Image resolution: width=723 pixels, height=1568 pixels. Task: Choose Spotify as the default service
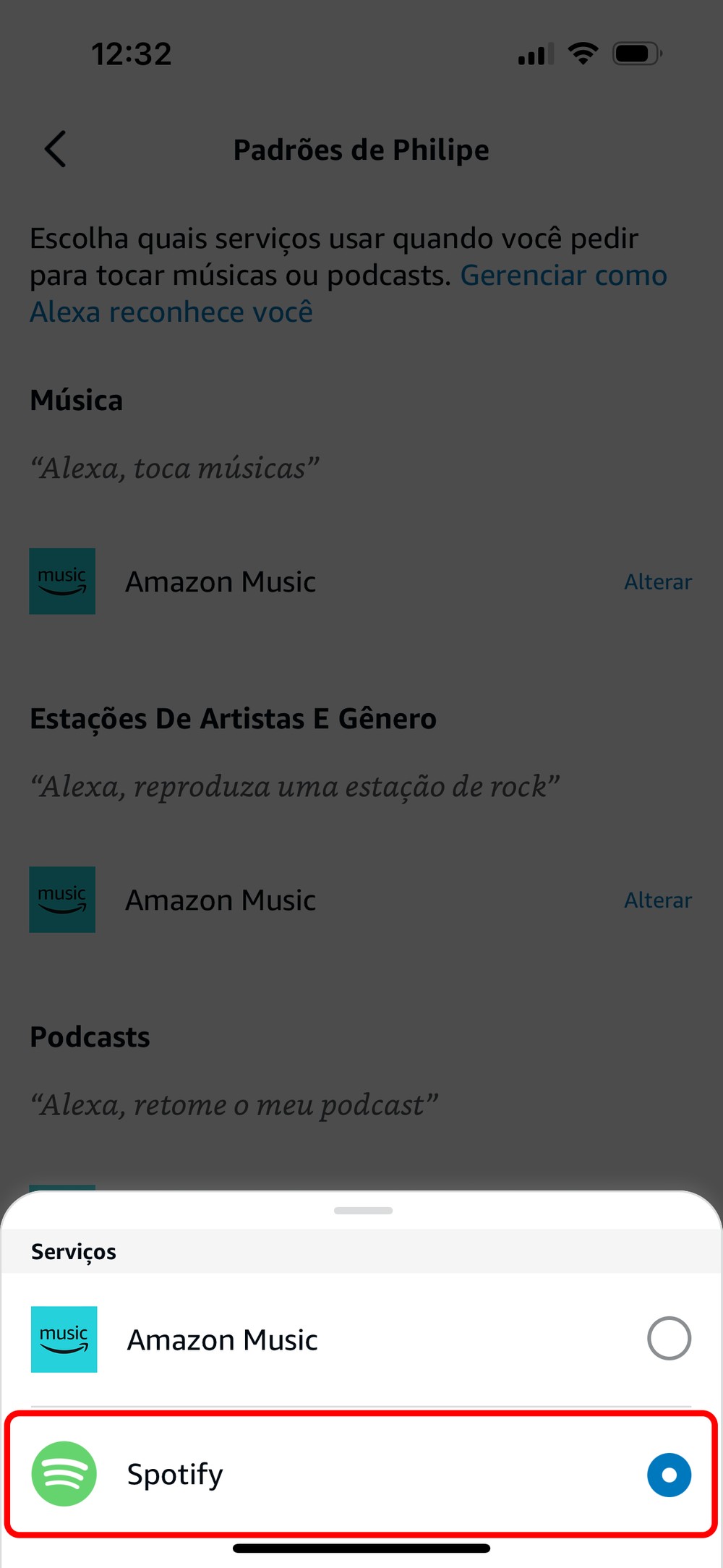point(668,1474)
